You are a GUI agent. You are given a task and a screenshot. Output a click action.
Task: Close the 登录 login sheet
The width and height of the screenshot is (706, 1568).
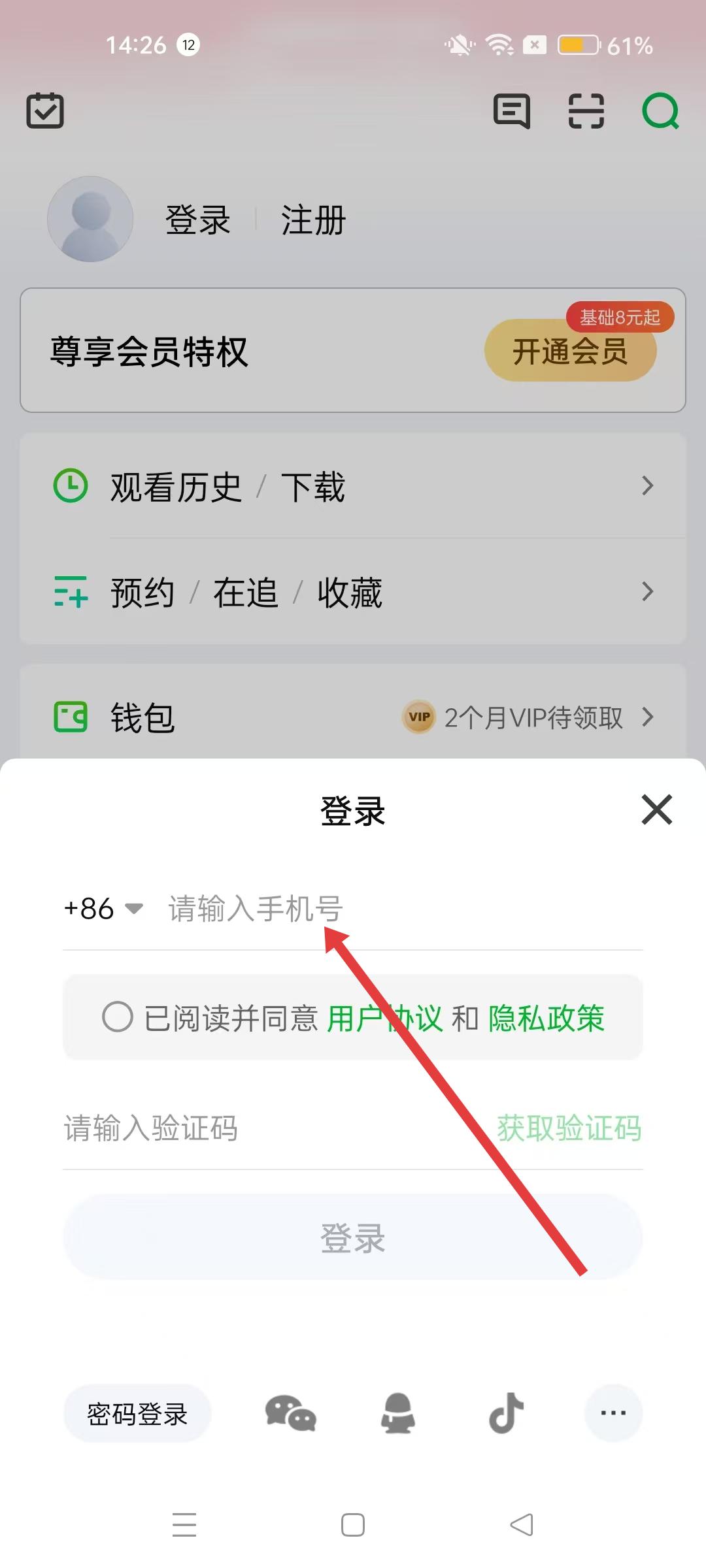(x=656, y=810)
